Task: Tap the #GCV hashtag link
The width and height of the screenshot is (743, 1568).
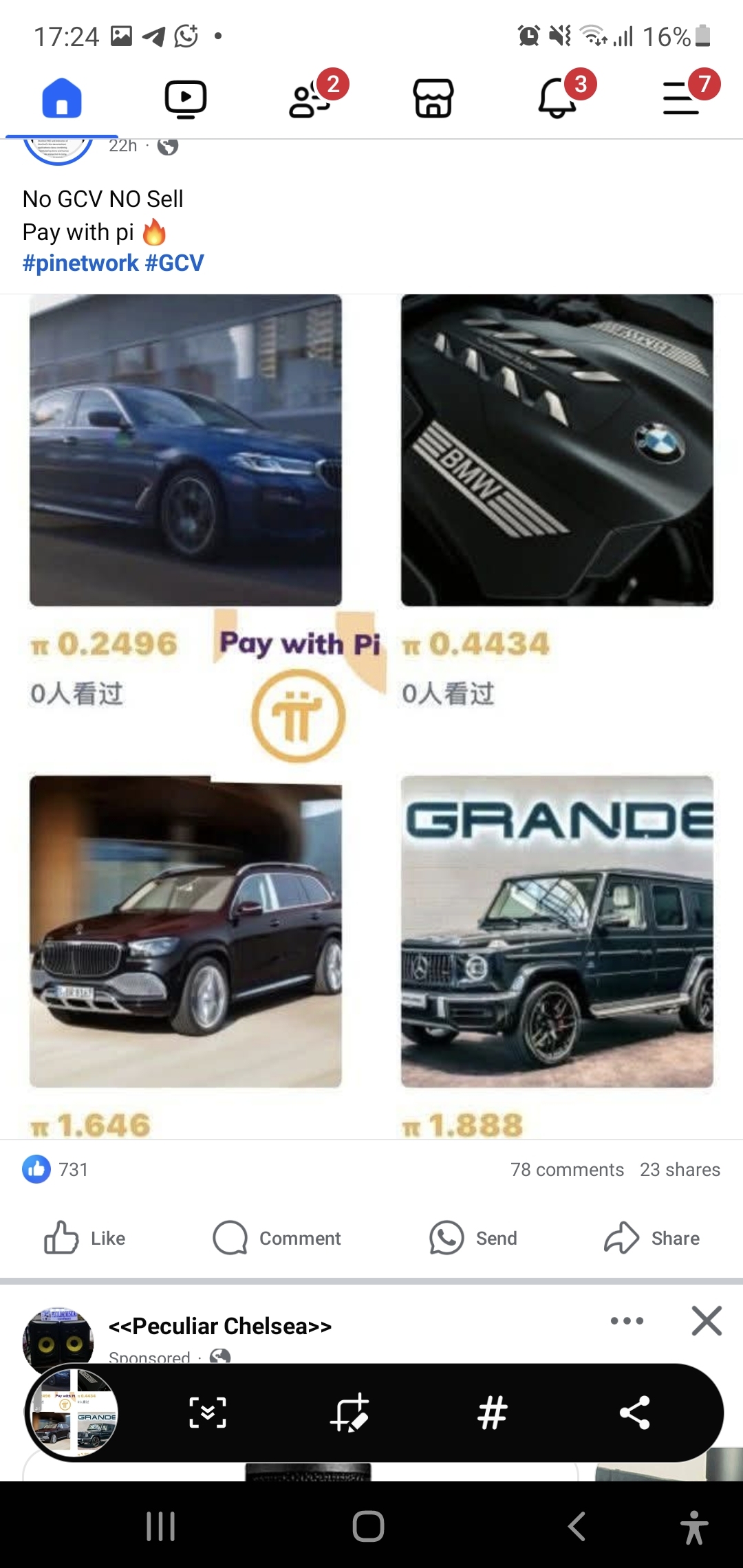Action: (175, 263)
